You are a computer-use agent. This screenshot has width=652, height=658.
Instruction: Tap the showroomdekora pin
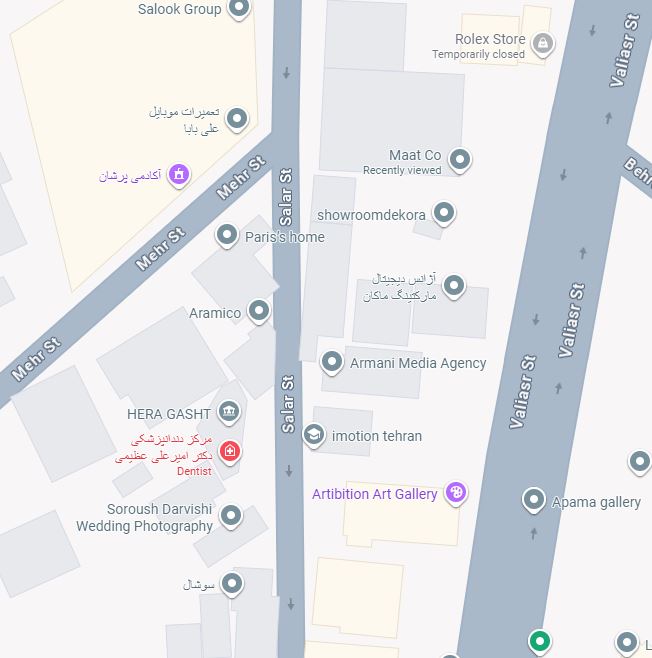click(x=444, y=212)
